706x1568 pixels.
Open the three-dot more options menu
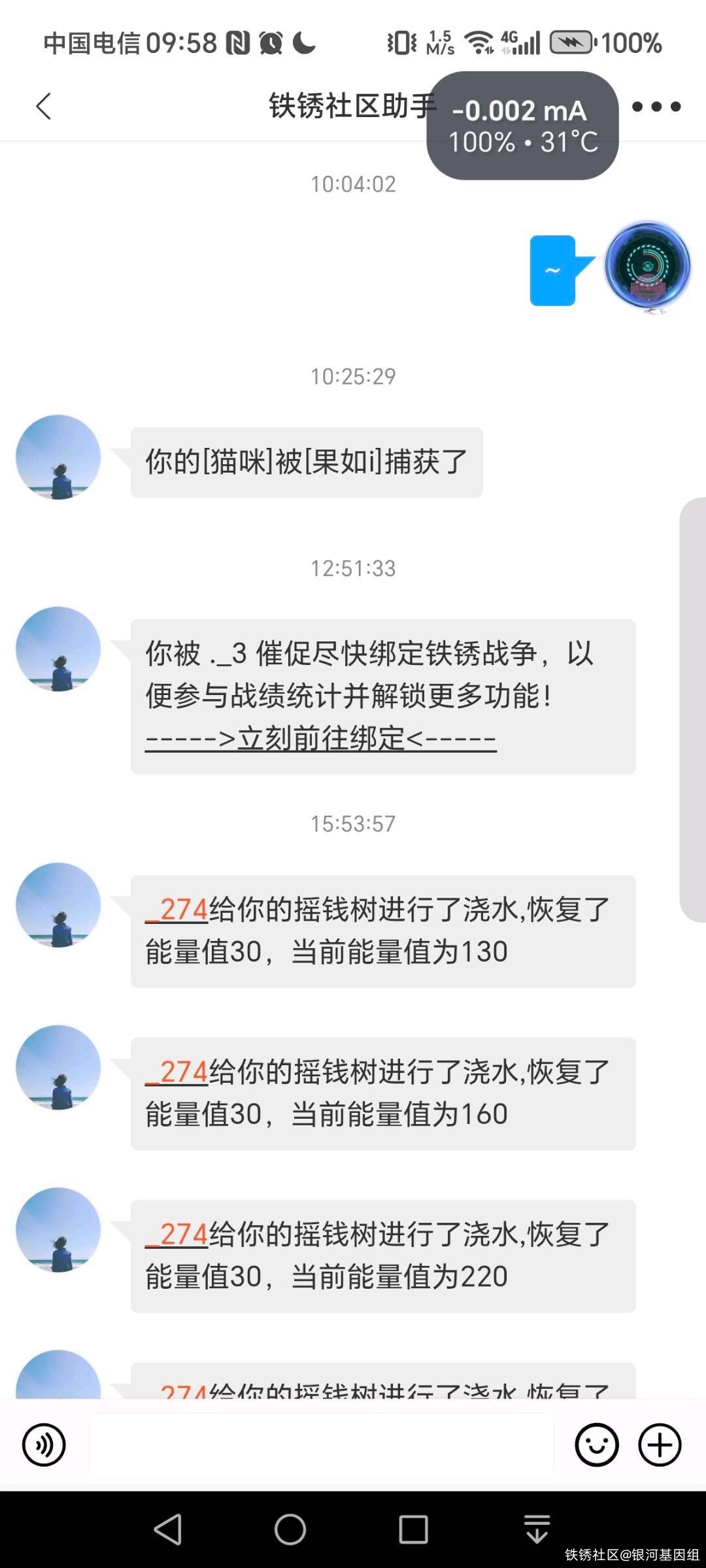click(656, 107)
